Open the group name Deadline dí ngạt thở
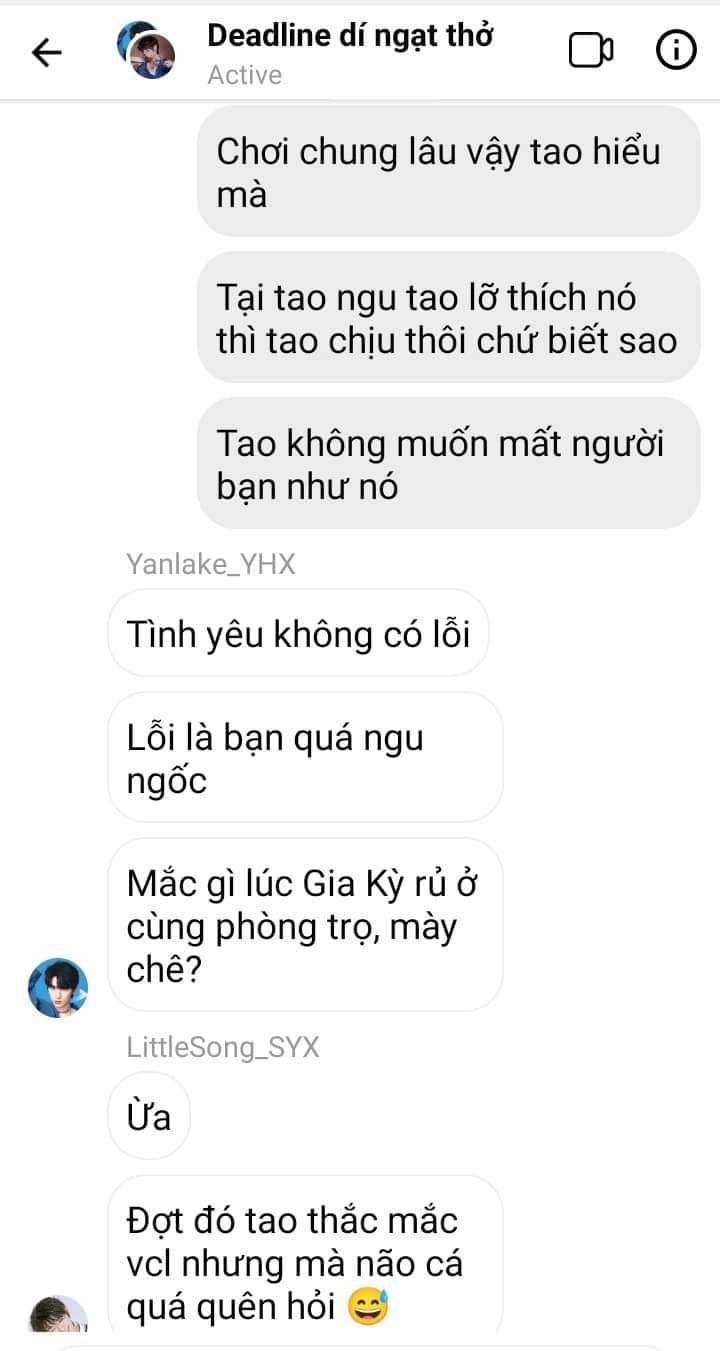 (350, 35)
